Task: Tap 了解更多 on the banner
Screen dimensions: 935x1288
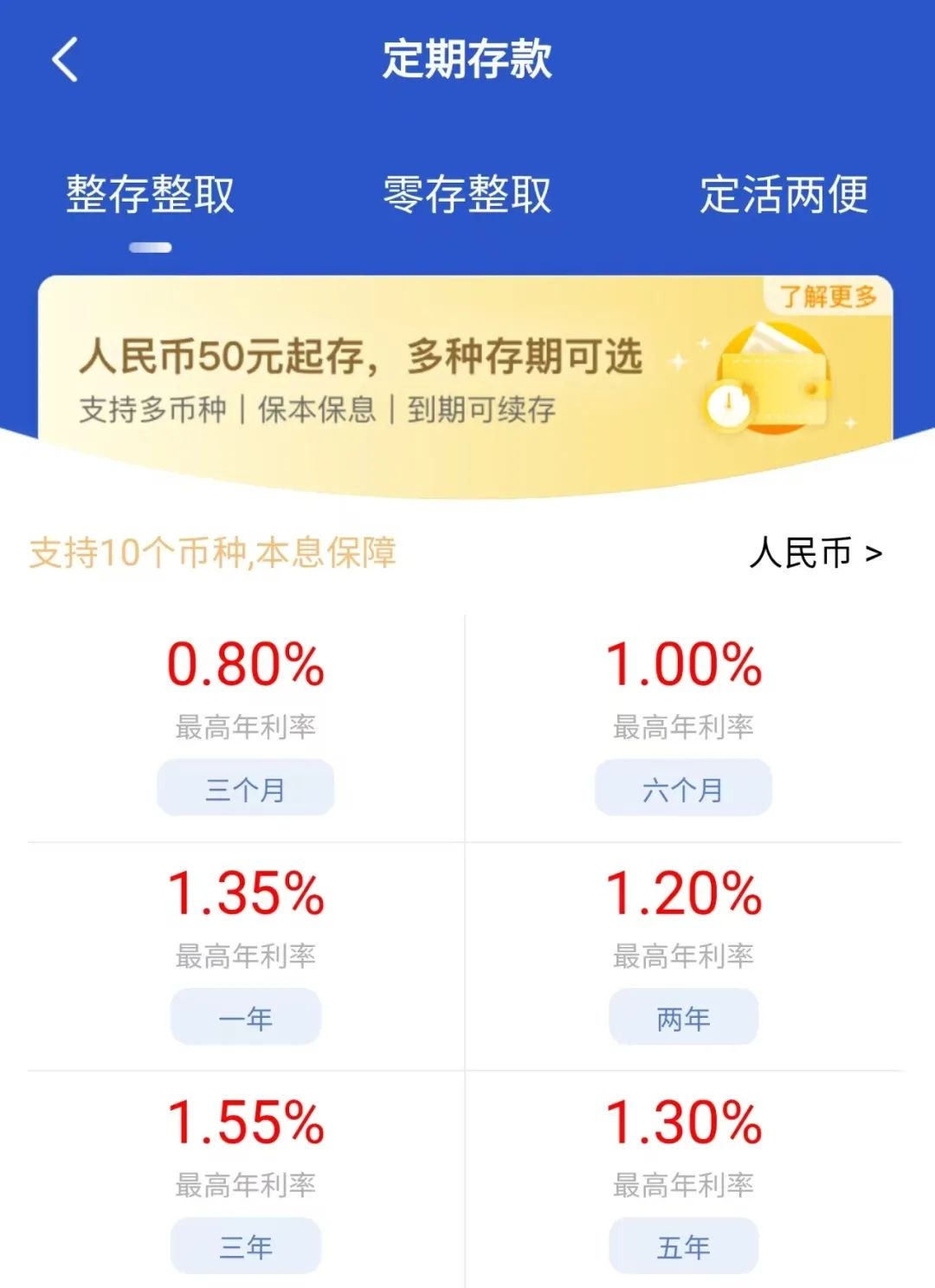Action: [828, 297]
